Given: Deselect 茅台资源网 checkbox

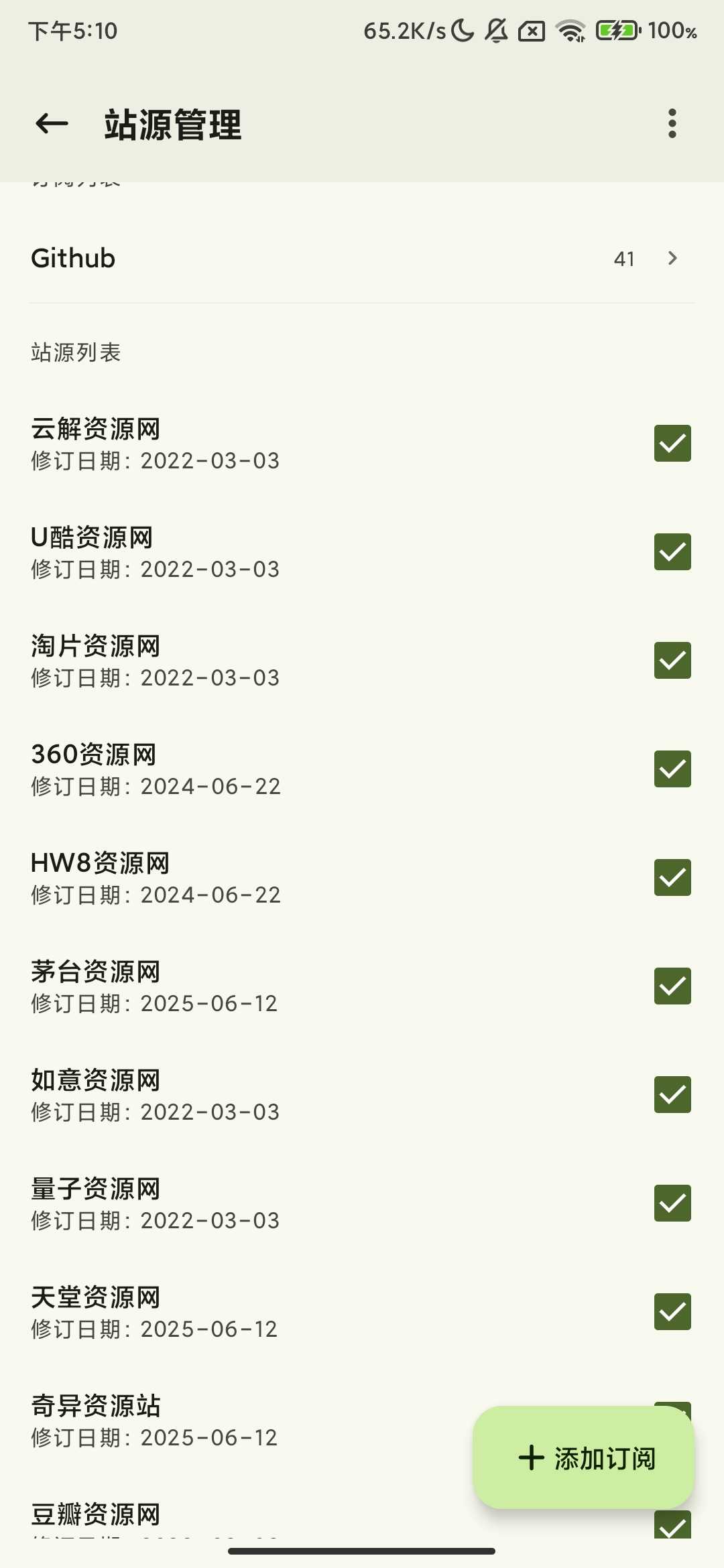Looking at the screenshot, I should tap(672, 986).
